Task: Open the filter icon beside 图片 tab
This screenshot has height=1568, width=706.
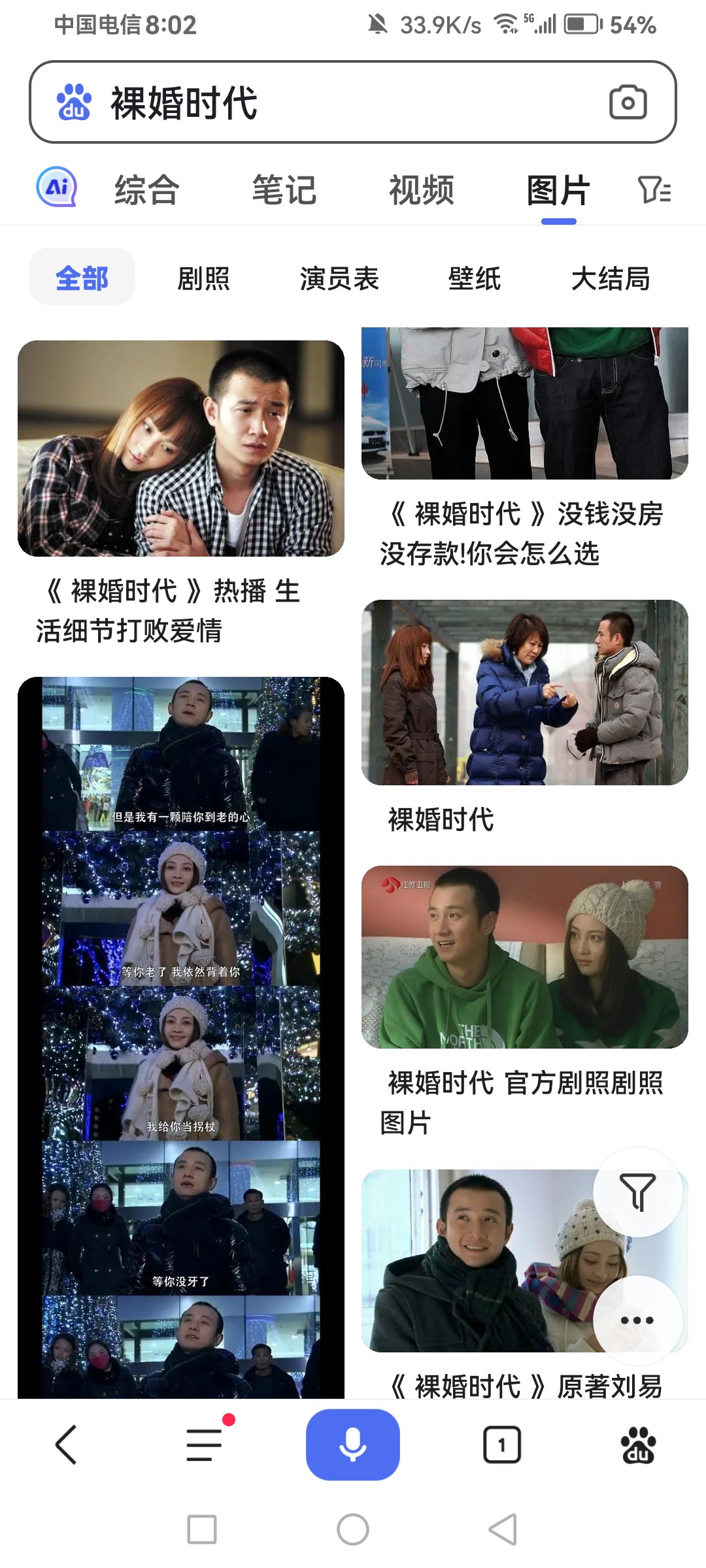Action: (x=654, y=190)
